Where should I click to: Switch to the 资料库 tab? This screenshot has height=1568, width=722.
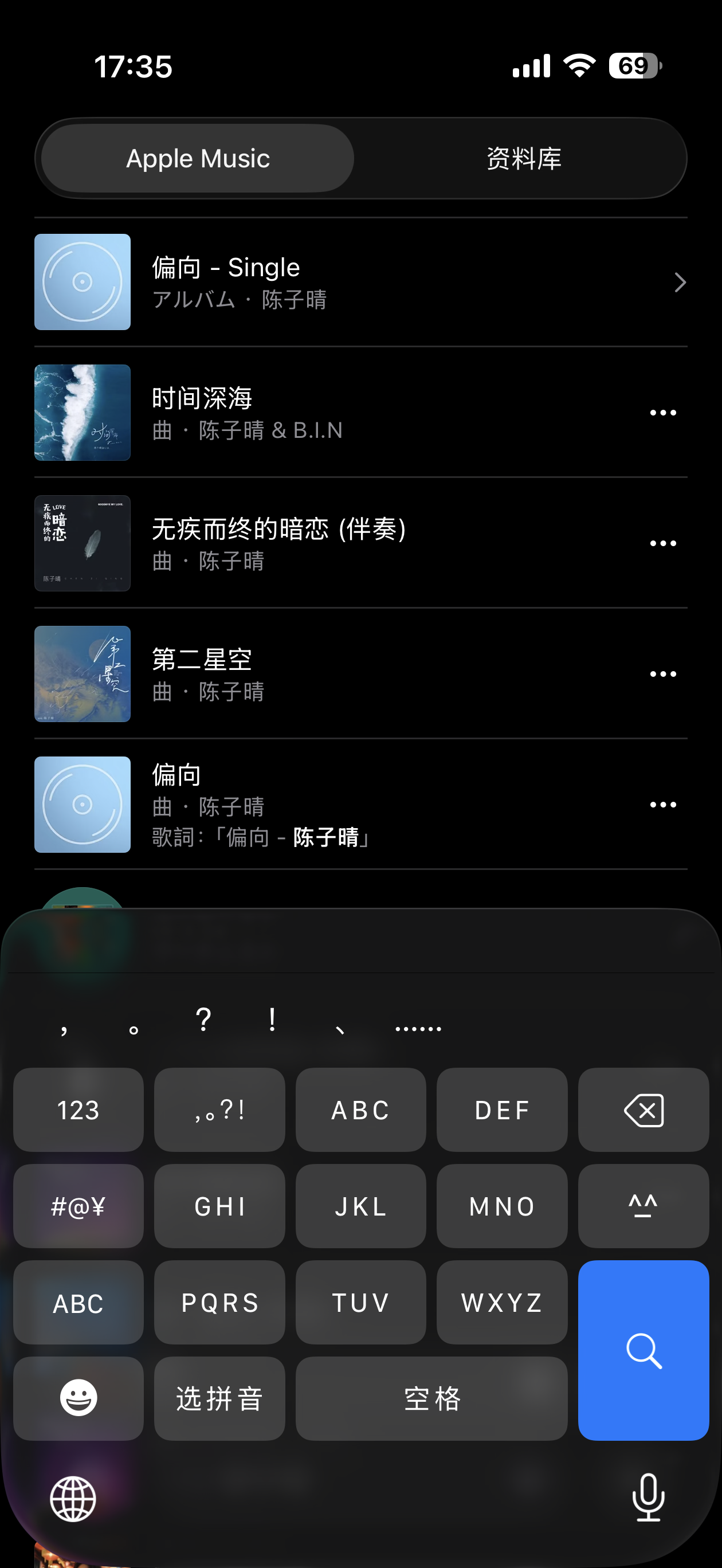tap(523, 159)
